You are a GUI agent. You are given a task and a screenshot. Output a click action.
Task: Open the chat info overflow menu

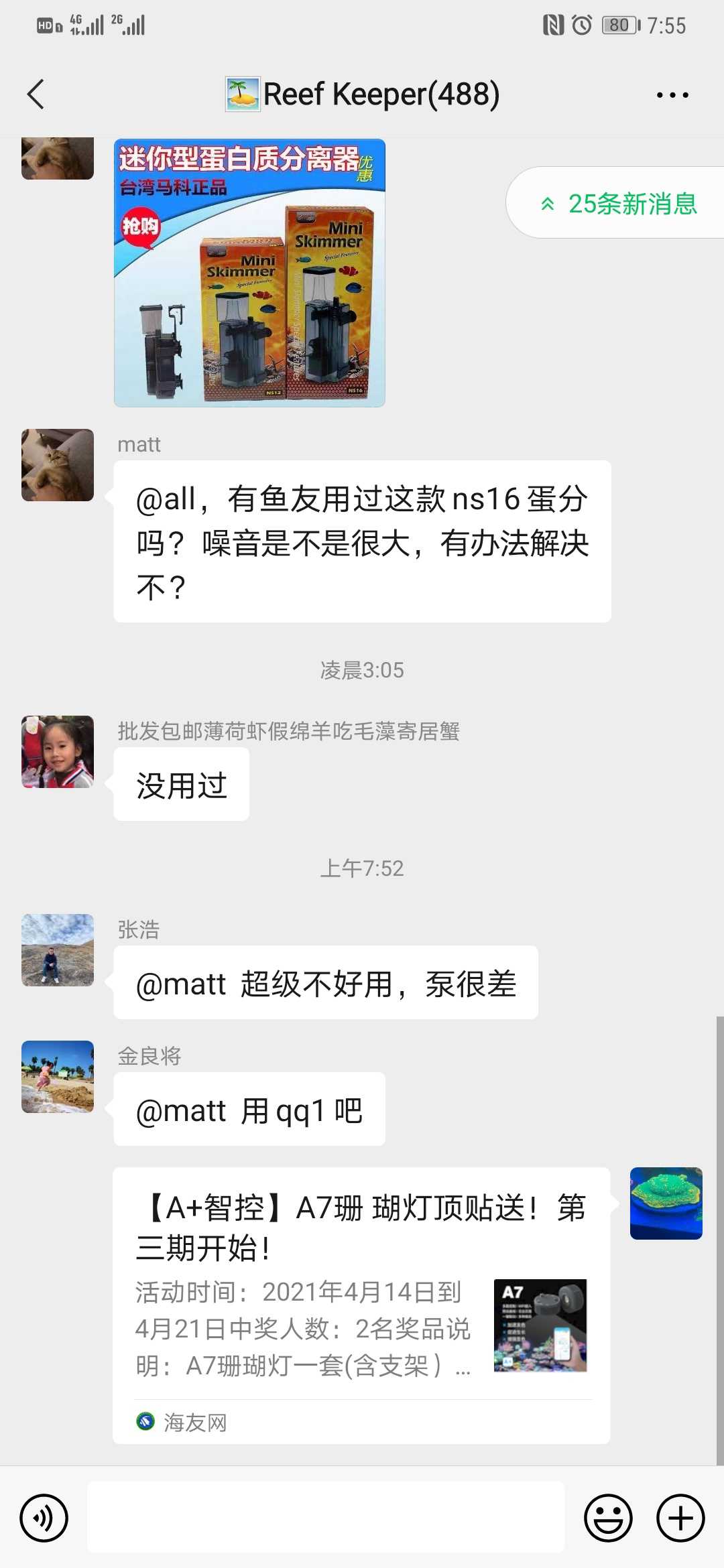pos(672,95)
